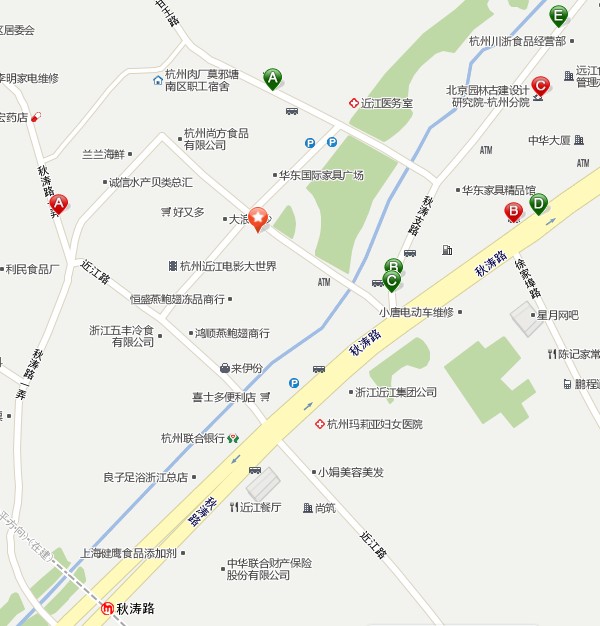
Task: Open the orange star marker at 大浪淘沙
Action: [258, 217]
